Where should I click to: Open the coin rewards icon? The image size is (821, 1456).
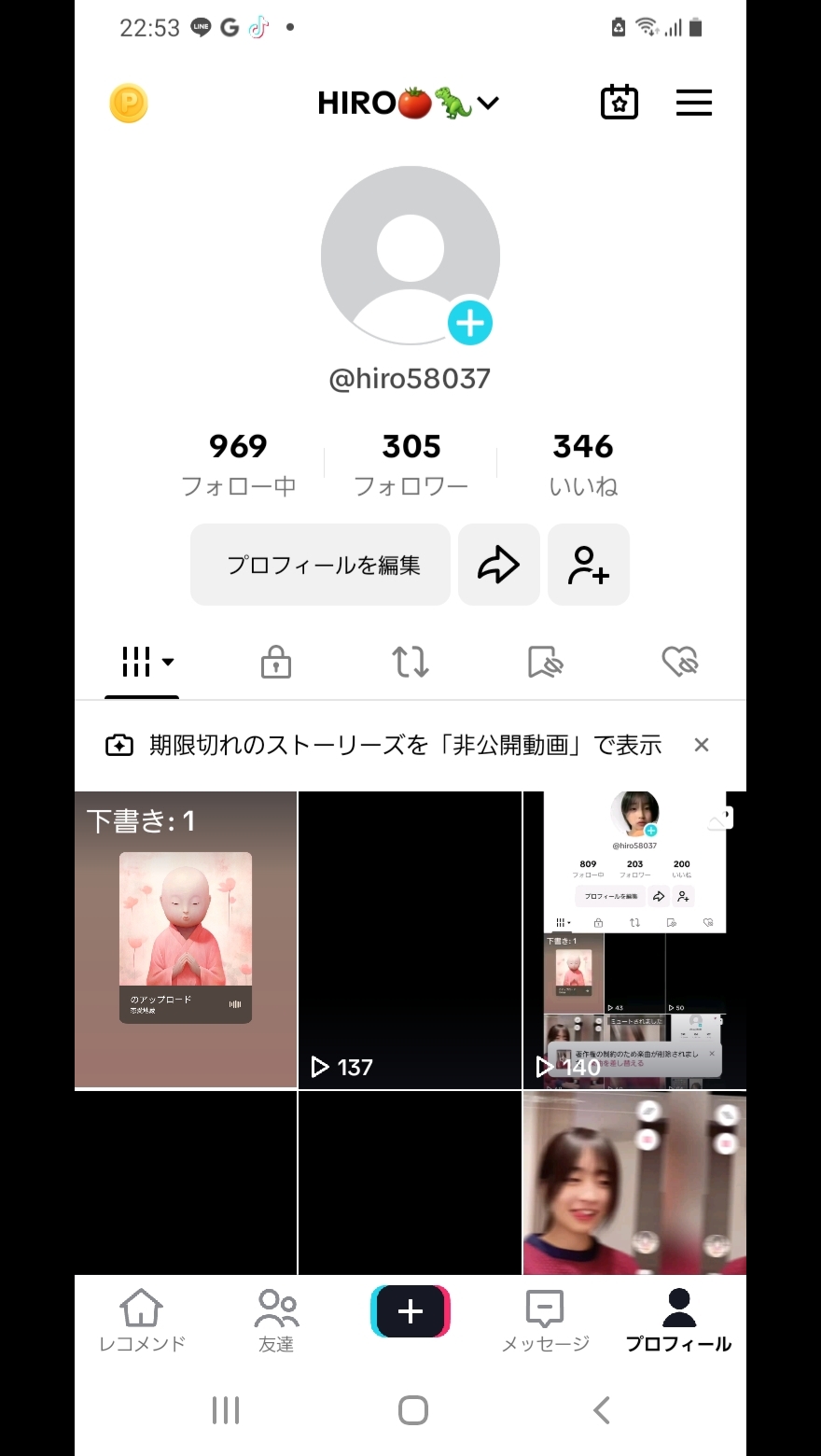(129, 104)
